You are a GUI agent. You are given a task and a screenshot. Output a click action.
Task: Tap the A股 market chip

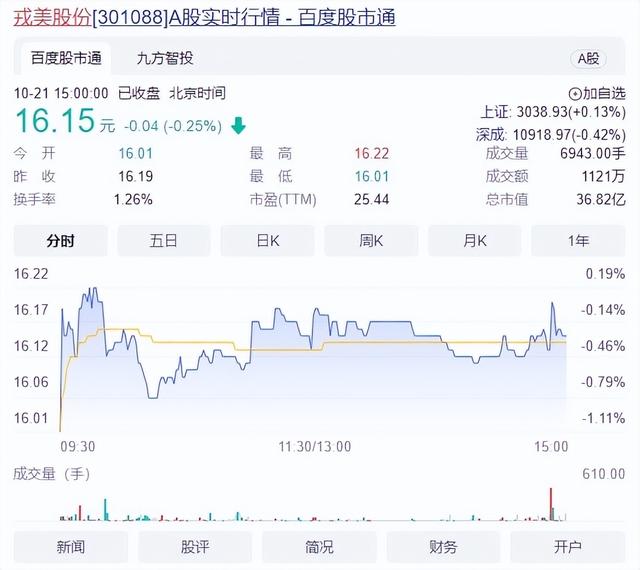pyautogui.click(x=587, y=59)
